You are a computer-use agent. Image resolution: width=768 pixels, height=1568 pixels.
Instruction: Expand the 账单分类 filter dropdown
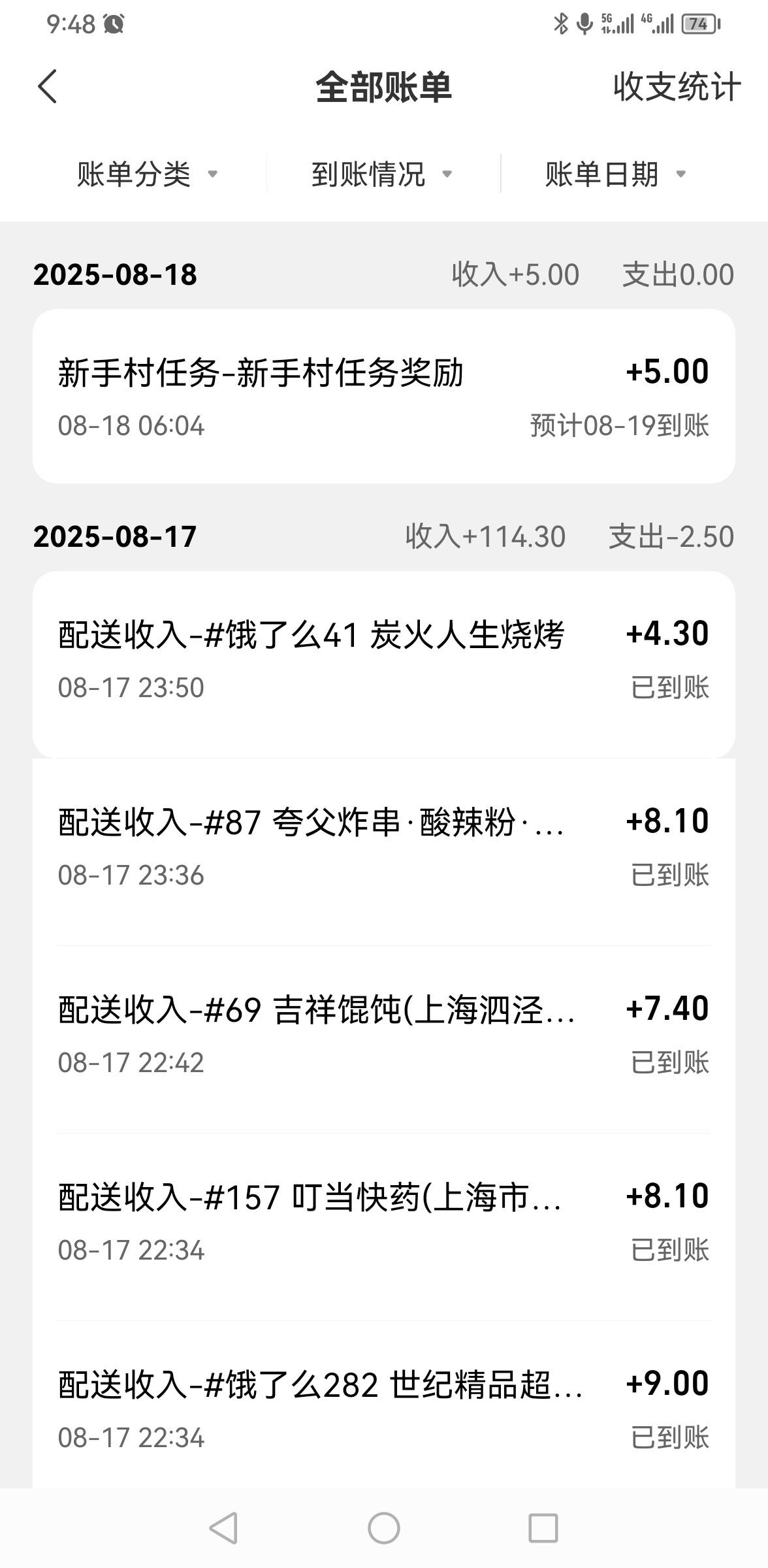pyautogui.click(x=147, y=174)
